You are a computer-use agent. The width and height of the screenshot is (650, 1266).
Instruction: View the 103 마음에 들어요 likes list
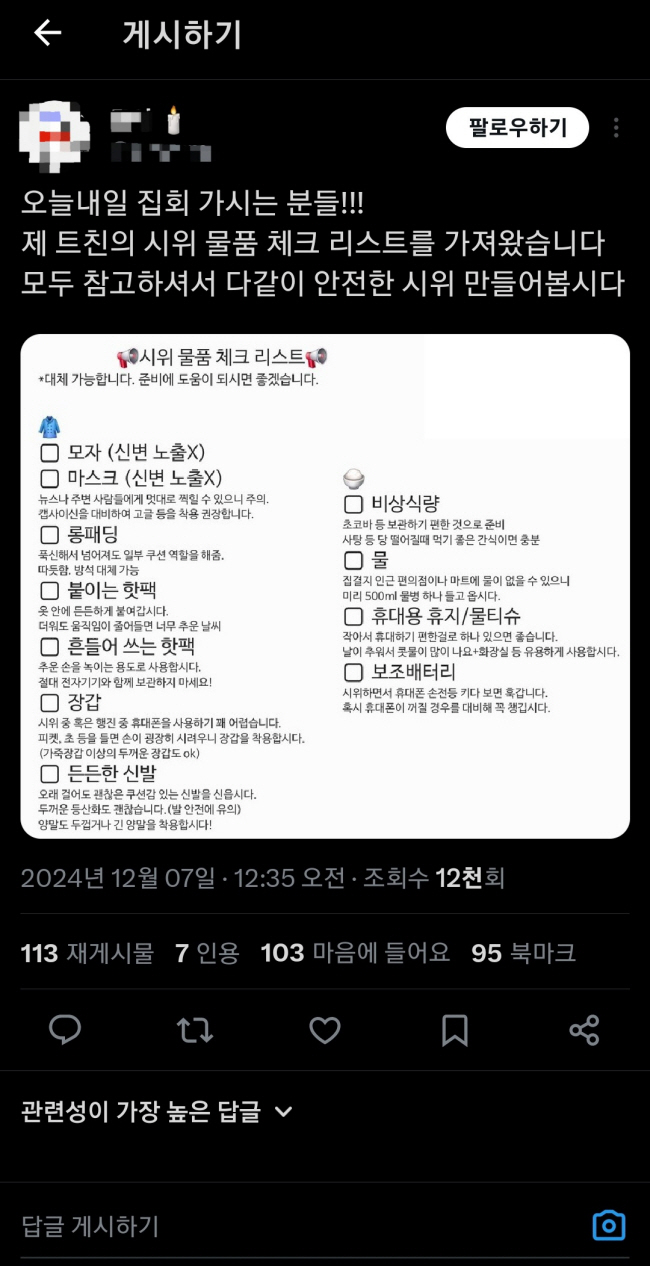355,953
